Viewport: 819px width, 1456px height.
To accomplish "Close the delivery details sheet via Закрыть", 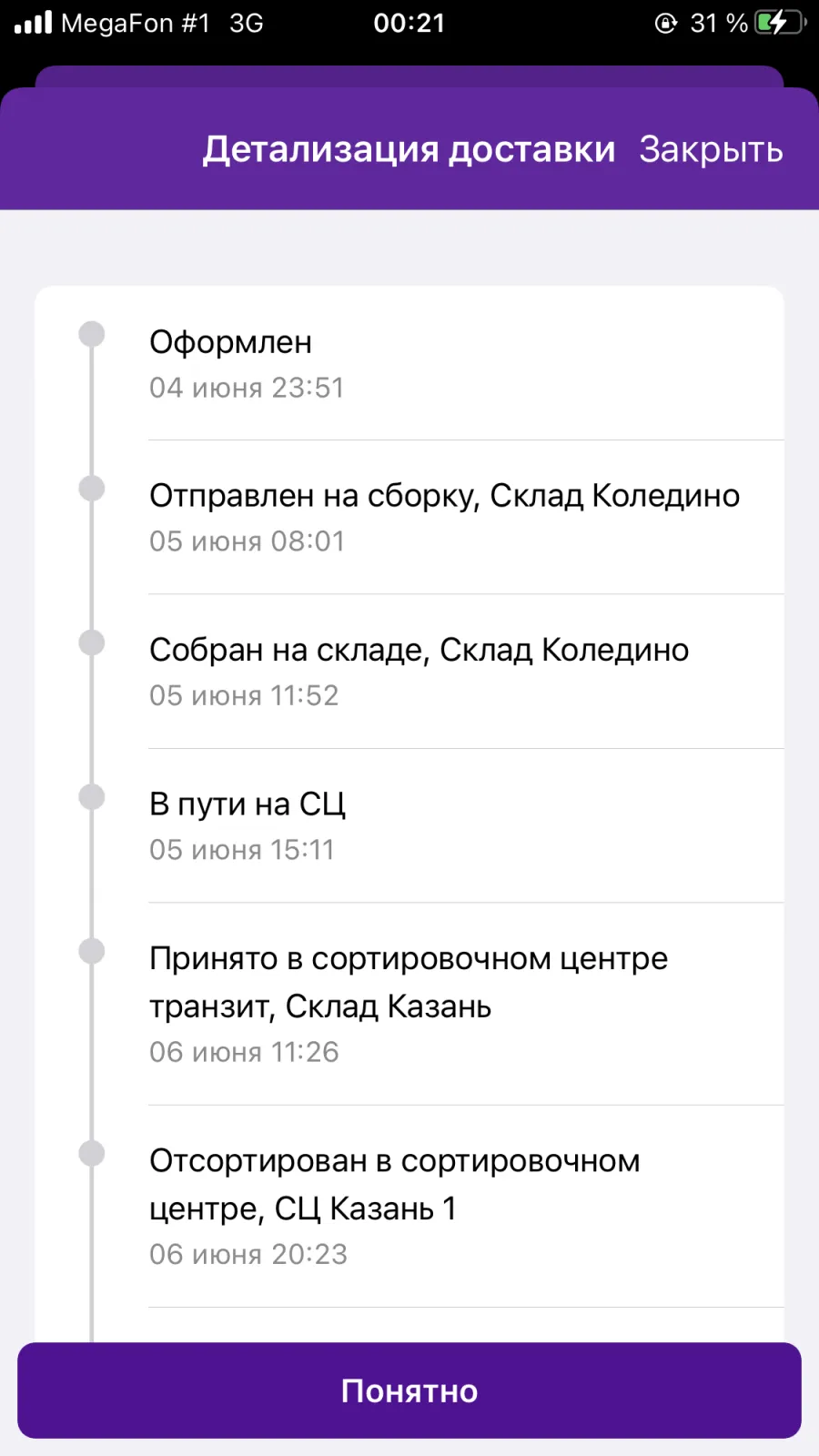I will tap(711, 149).
